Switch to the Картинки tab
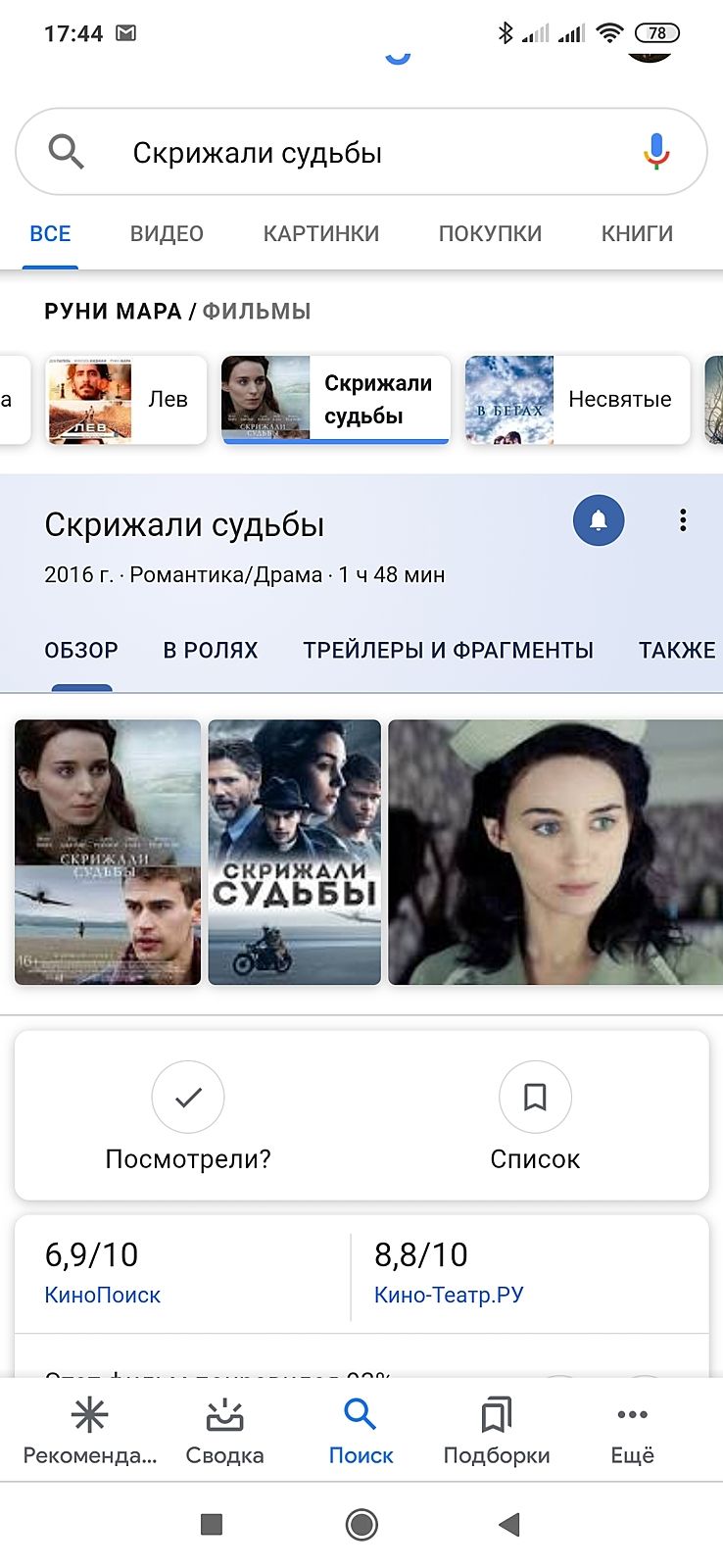Screen dimensions: 723x1568 pyautogui.click(x=320, y=234)
